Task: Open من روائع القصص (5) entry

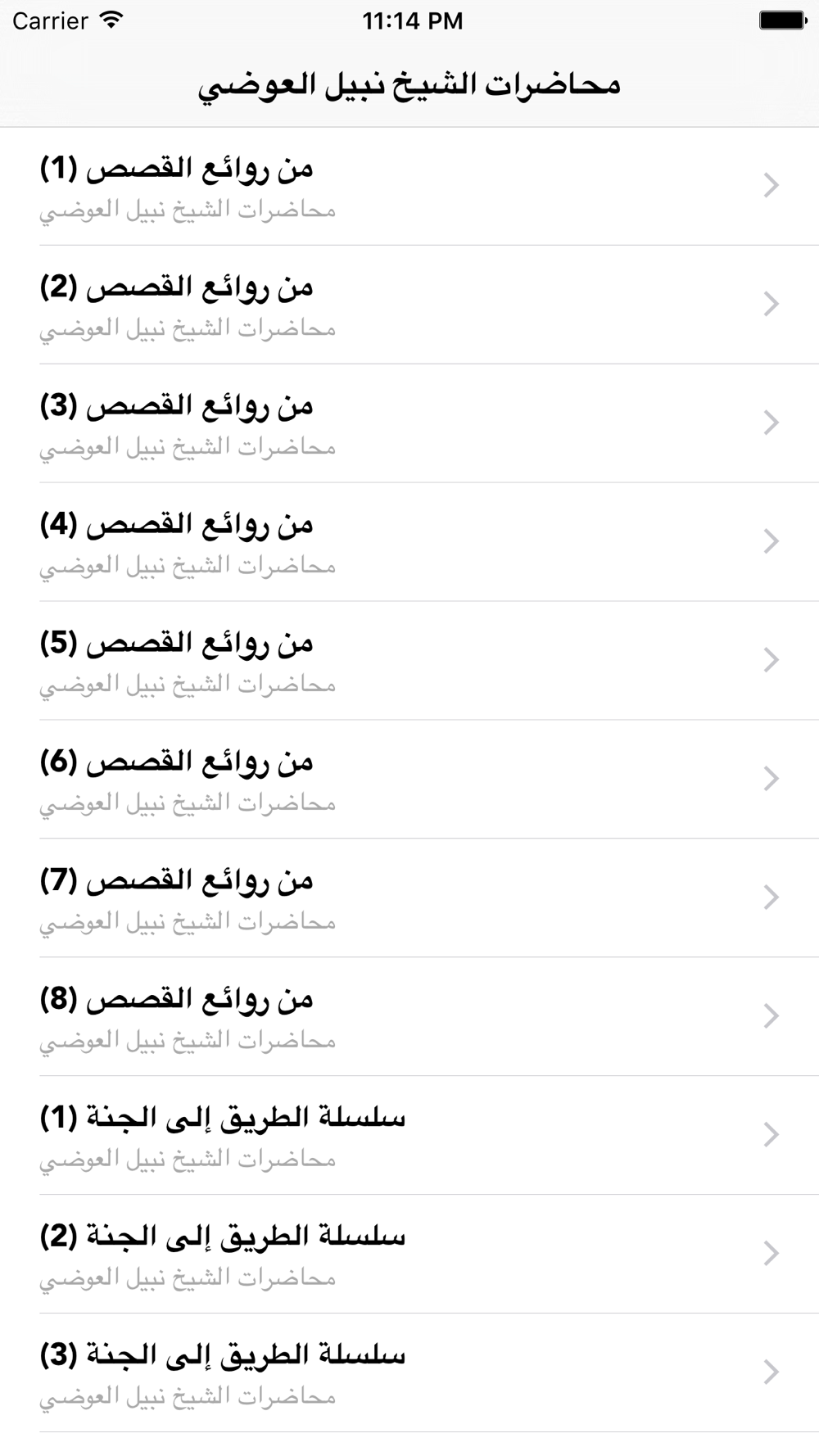Action: (x=409, y=661)
